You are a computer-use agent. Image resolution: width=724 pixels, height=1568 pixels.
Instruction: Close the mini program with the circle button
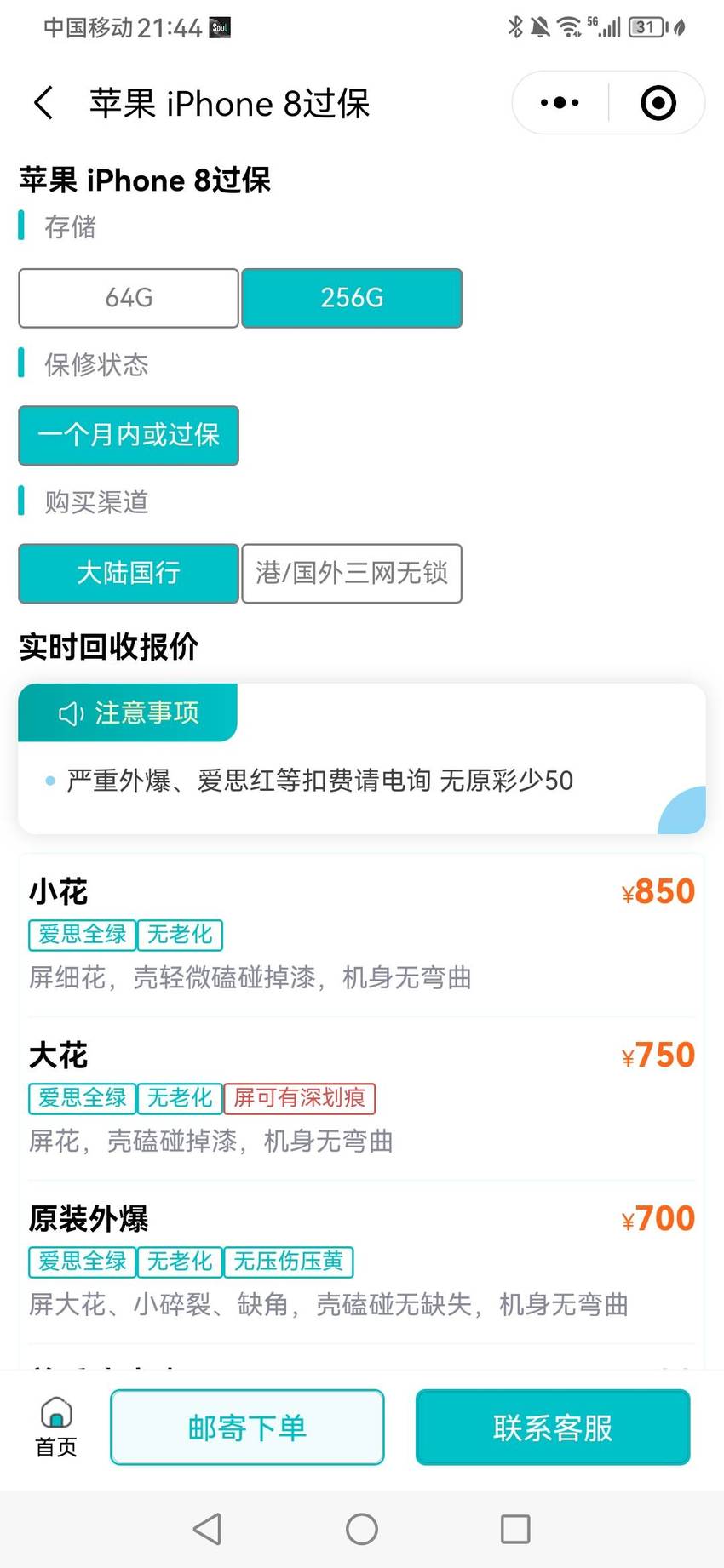(658, 103)
